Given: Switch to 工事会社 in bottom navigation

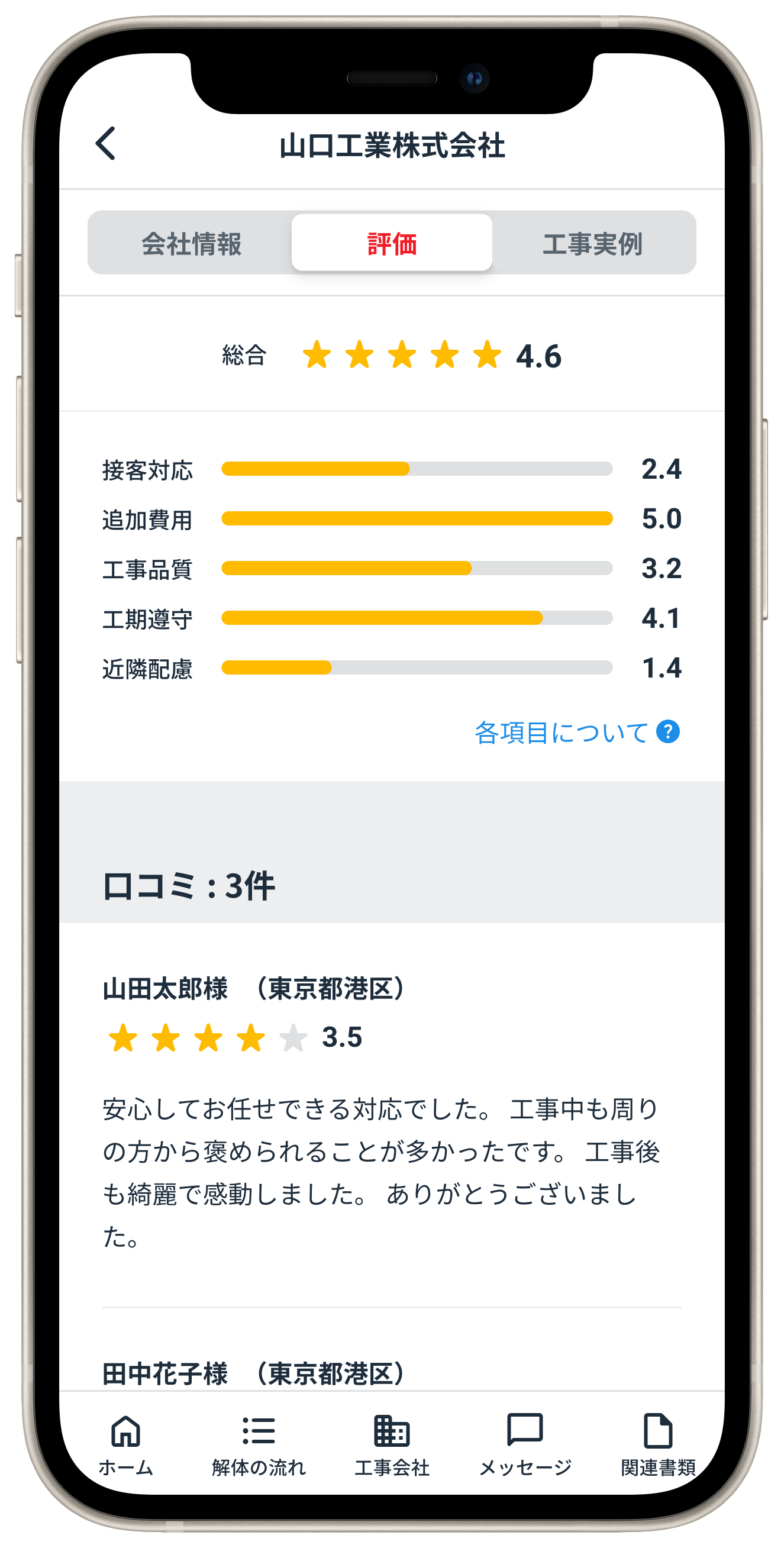Looking at the screenshot, I should tap(392, 1444).
